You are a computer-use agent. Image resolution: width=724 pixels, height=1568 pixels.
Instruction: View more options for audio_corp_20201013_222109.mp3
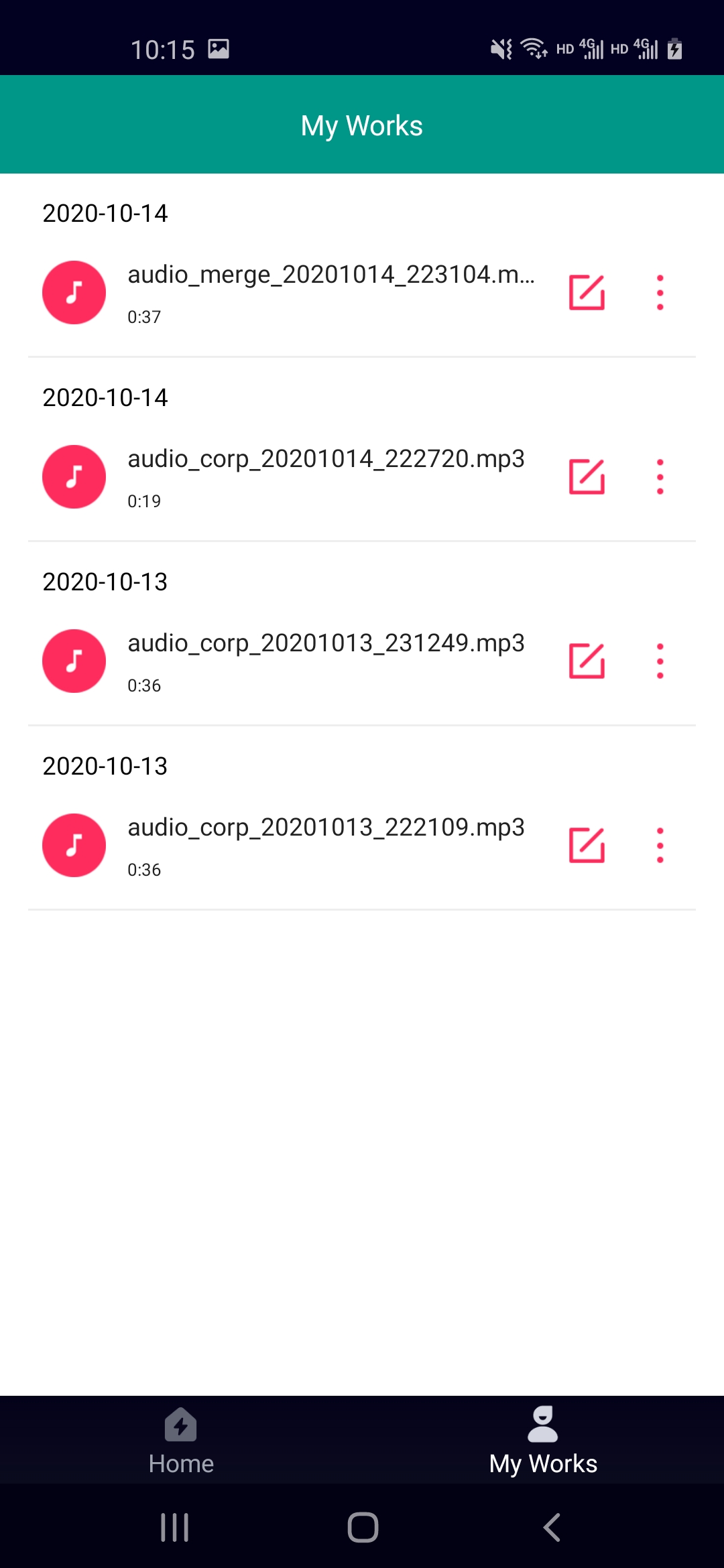pos(660,845)
